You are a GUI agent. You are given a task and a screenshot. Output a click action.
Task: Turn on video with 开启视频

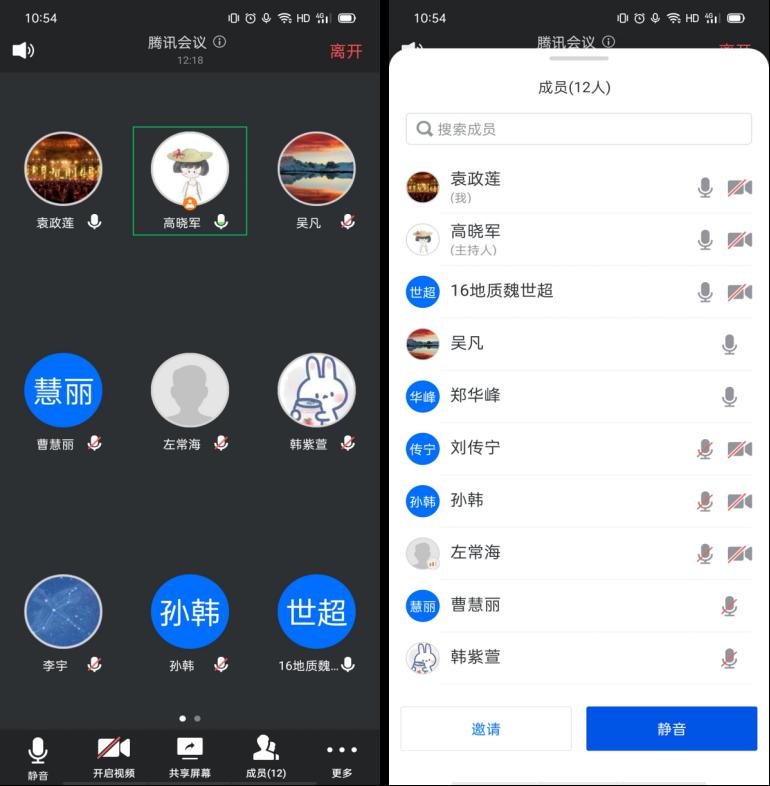coord(113,757)
